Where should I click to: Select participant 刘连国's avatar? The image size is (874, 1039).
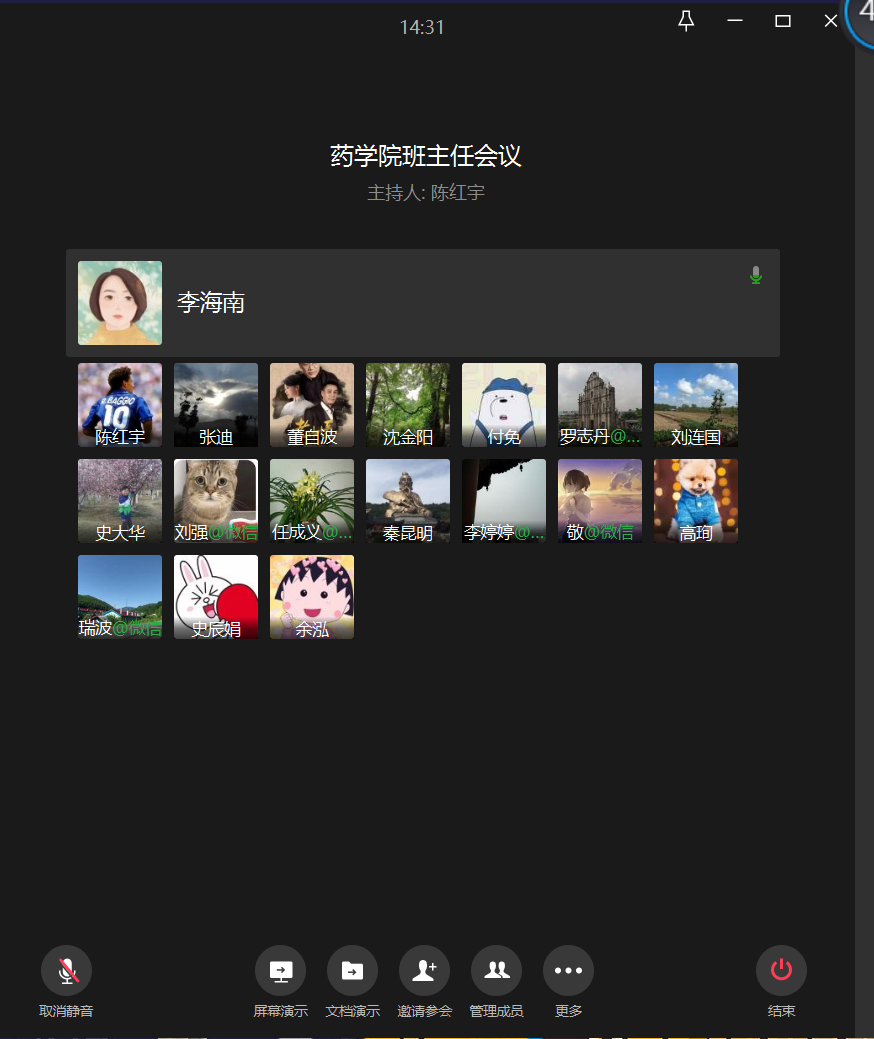pos(696,404)
